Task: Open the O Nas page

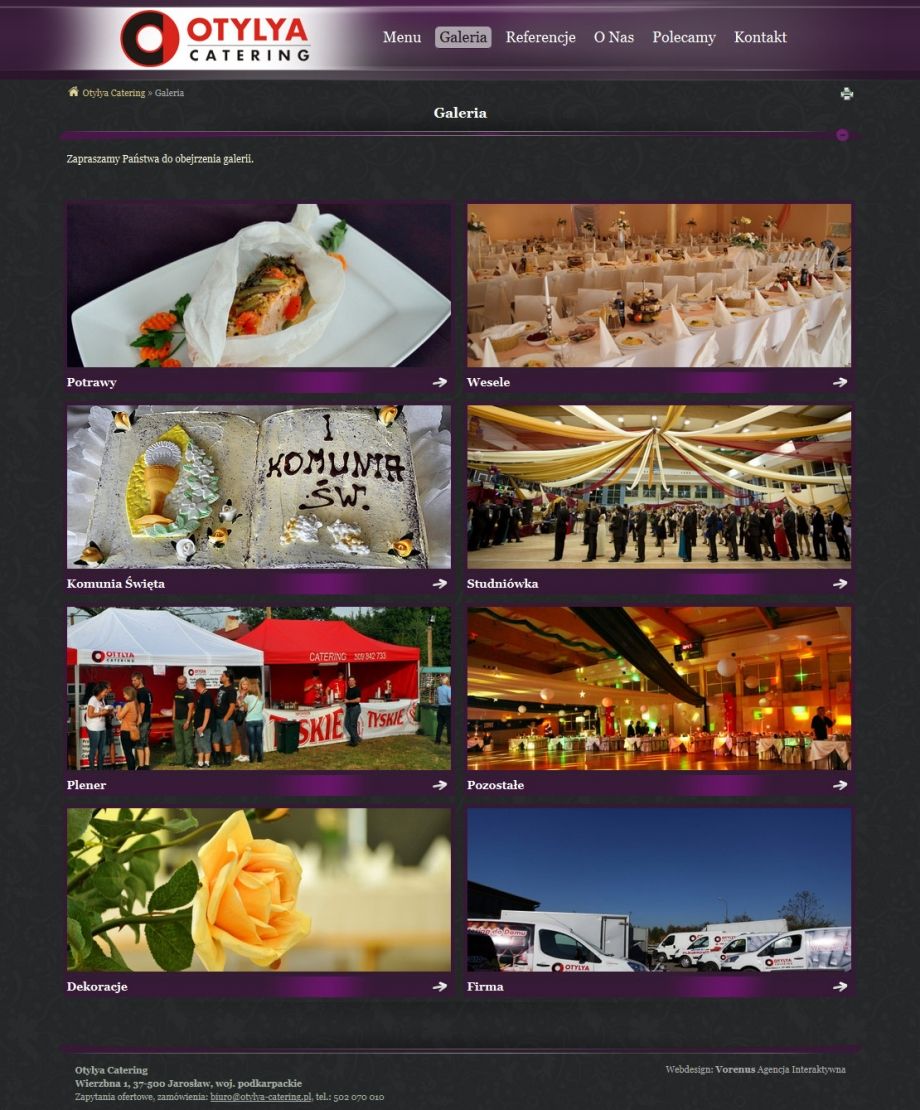Action: (x=613, y=37)
